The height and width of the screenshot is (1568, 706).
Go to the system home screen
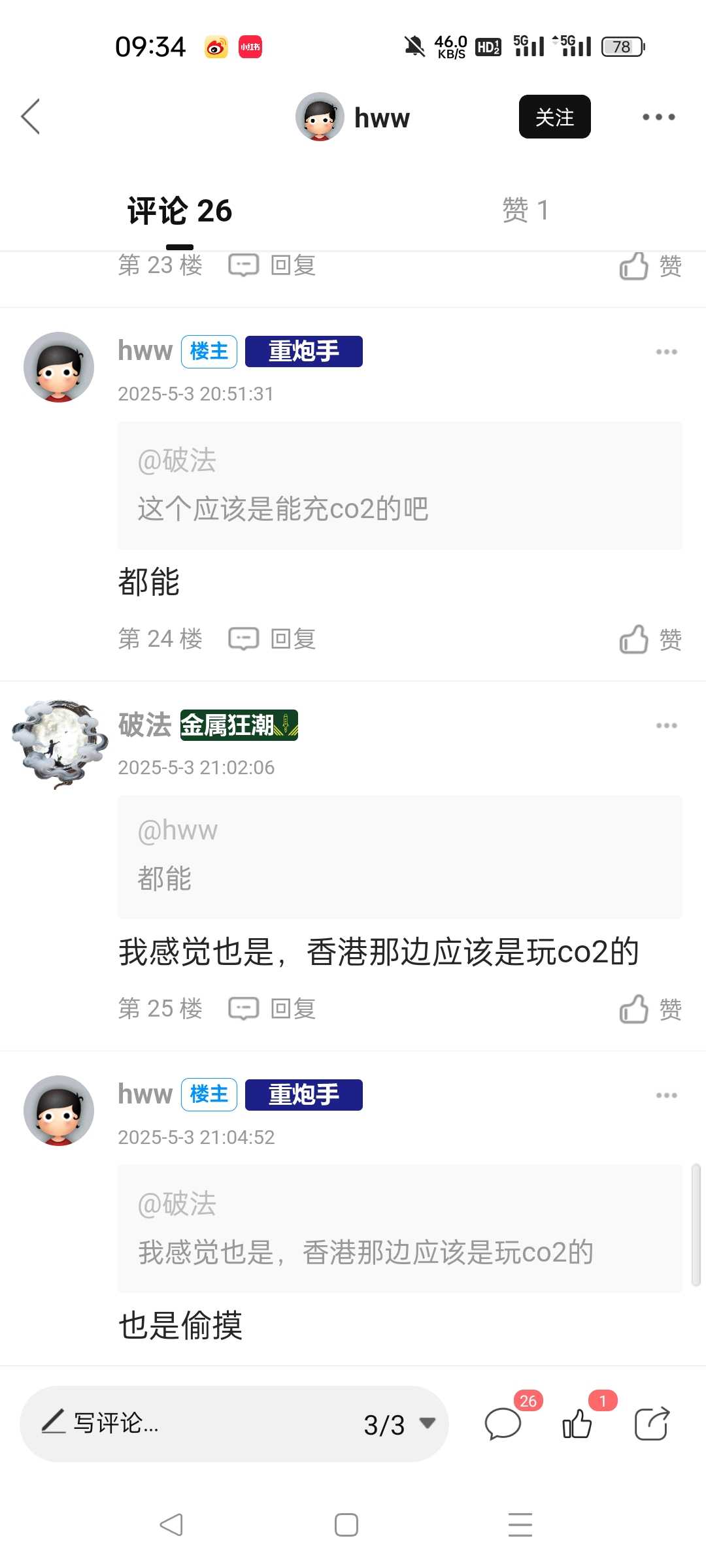click(x=346, y=1525)
